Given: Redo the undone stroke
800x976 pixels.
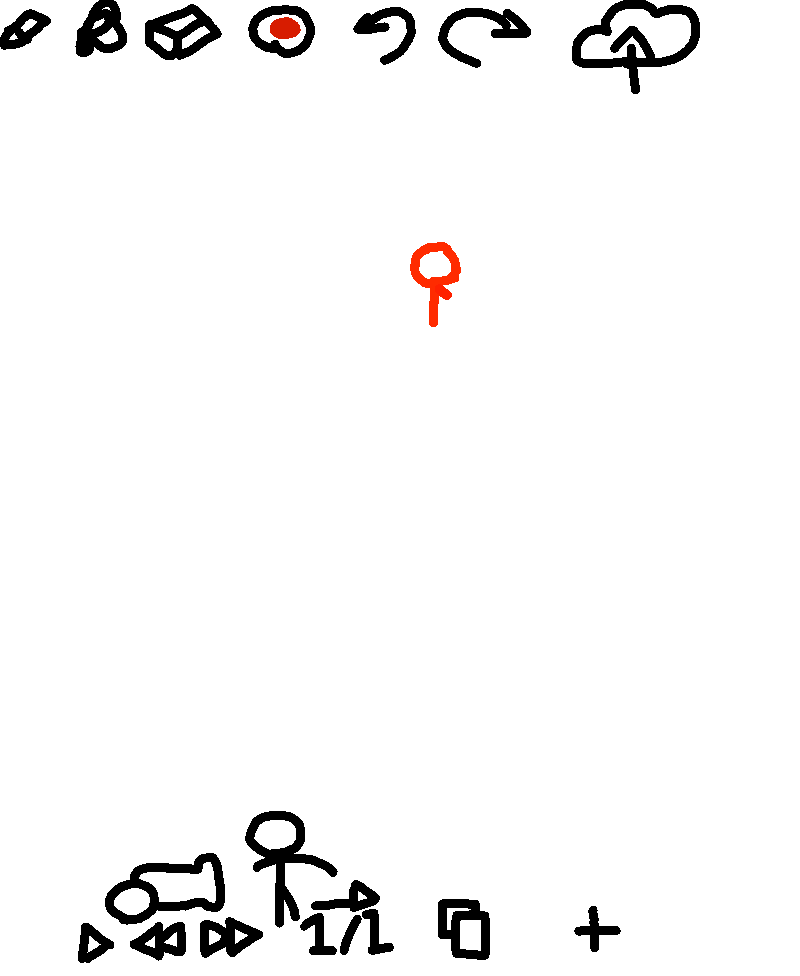Looking at the screenshot, I should click(x=484, y=36).
